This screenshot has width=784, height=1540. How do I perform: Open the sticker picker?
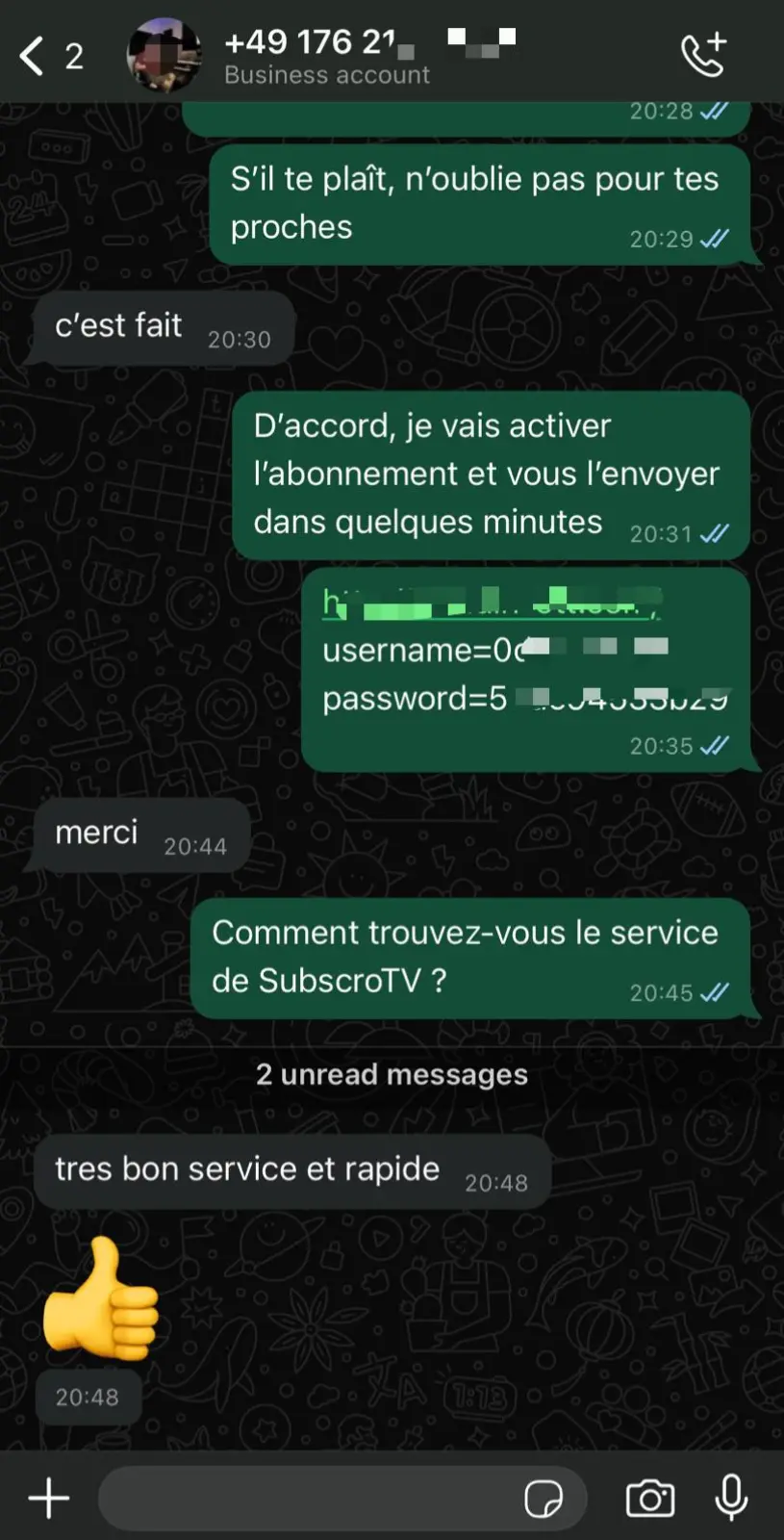[x=544, y=1499]
